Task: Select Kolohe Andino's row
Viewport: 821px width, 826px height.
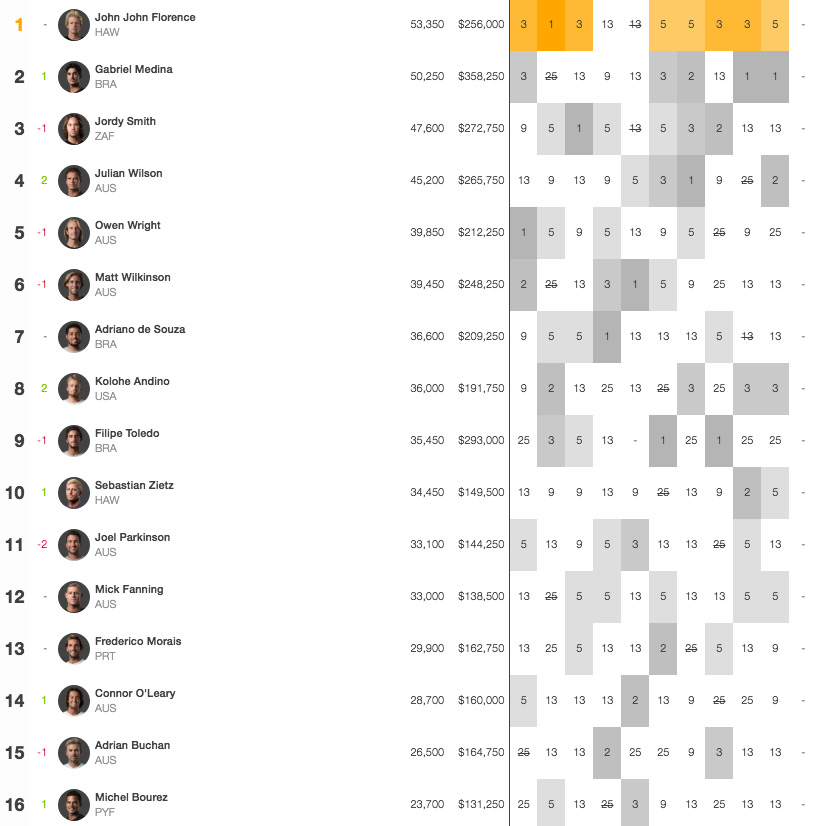Action: [x=132, y=382]
